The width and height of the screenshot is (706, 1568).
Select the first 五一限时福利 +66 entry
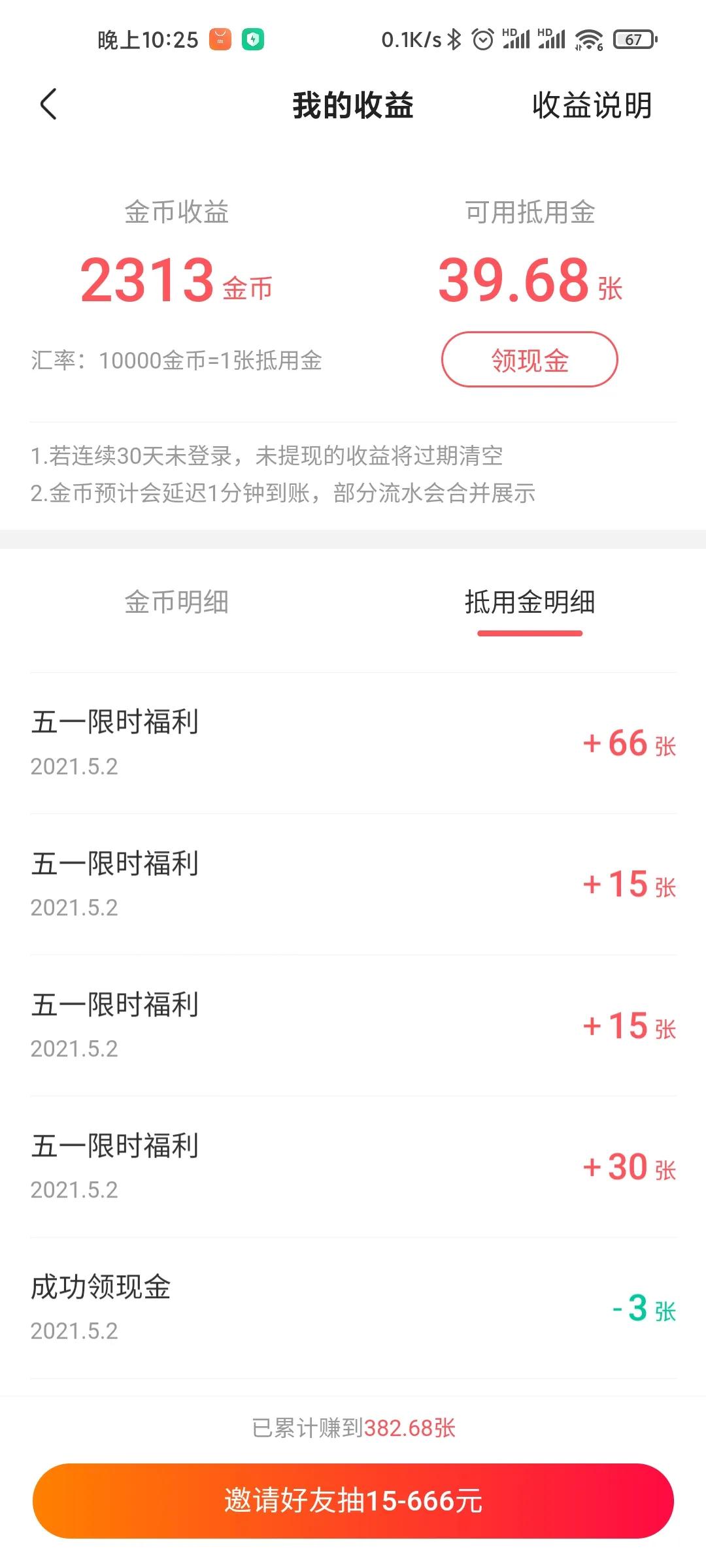(x=353, y=742)
